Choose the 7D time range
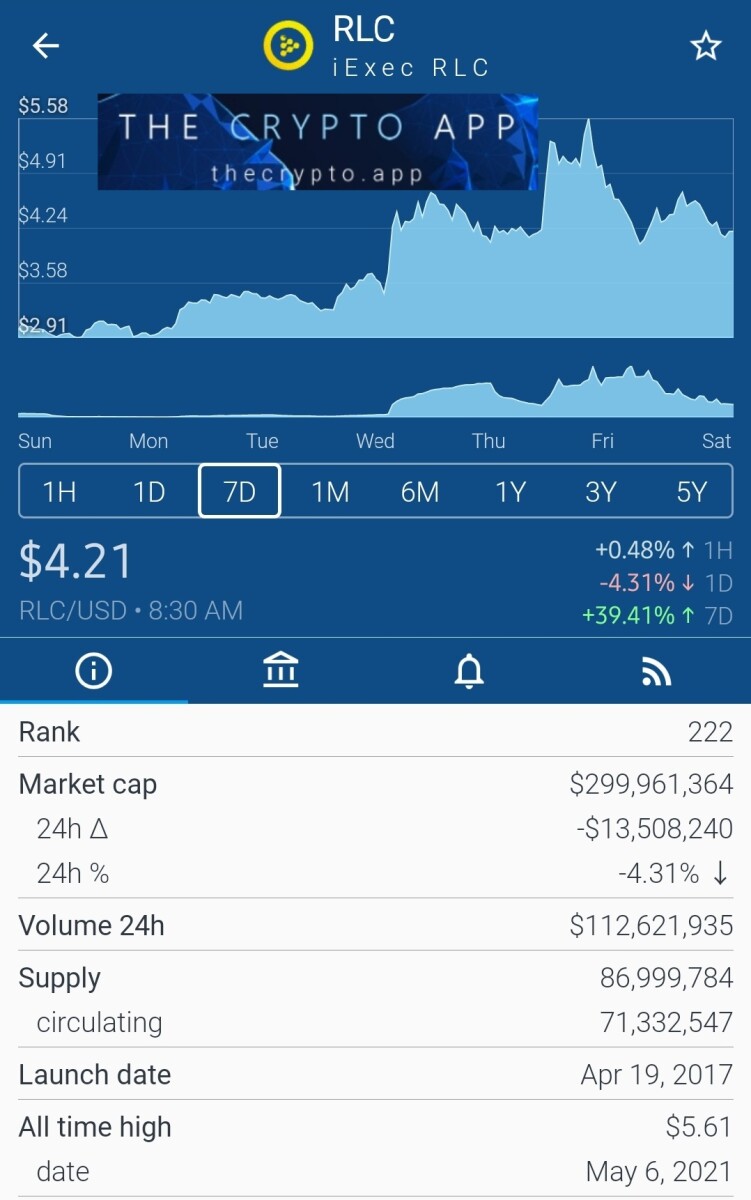Image resolution: width=751 pixels, height=1200 pixels. (240, 491)
